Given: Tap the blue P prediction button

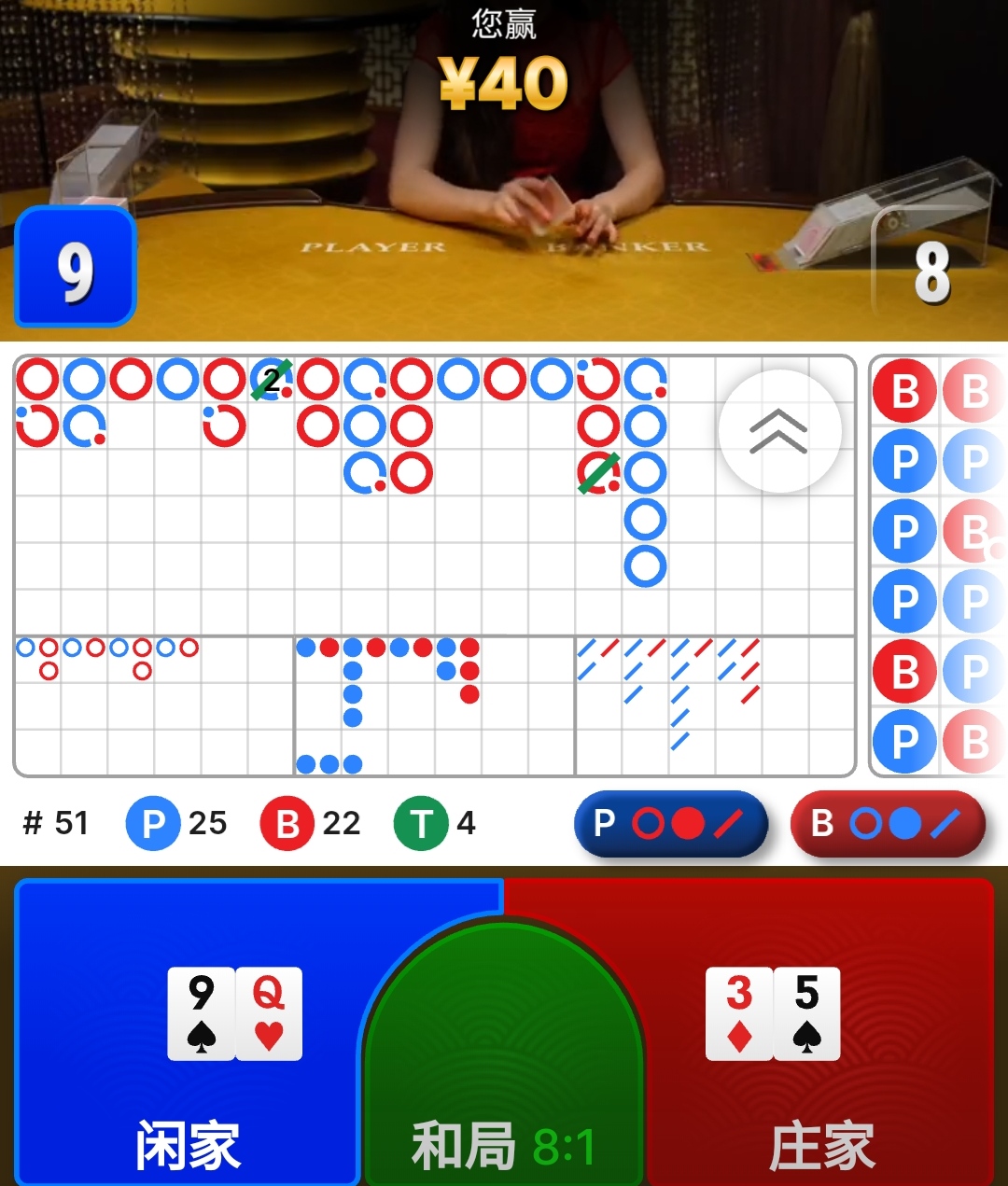Looking at the screenshot, I should pos(670,824).
